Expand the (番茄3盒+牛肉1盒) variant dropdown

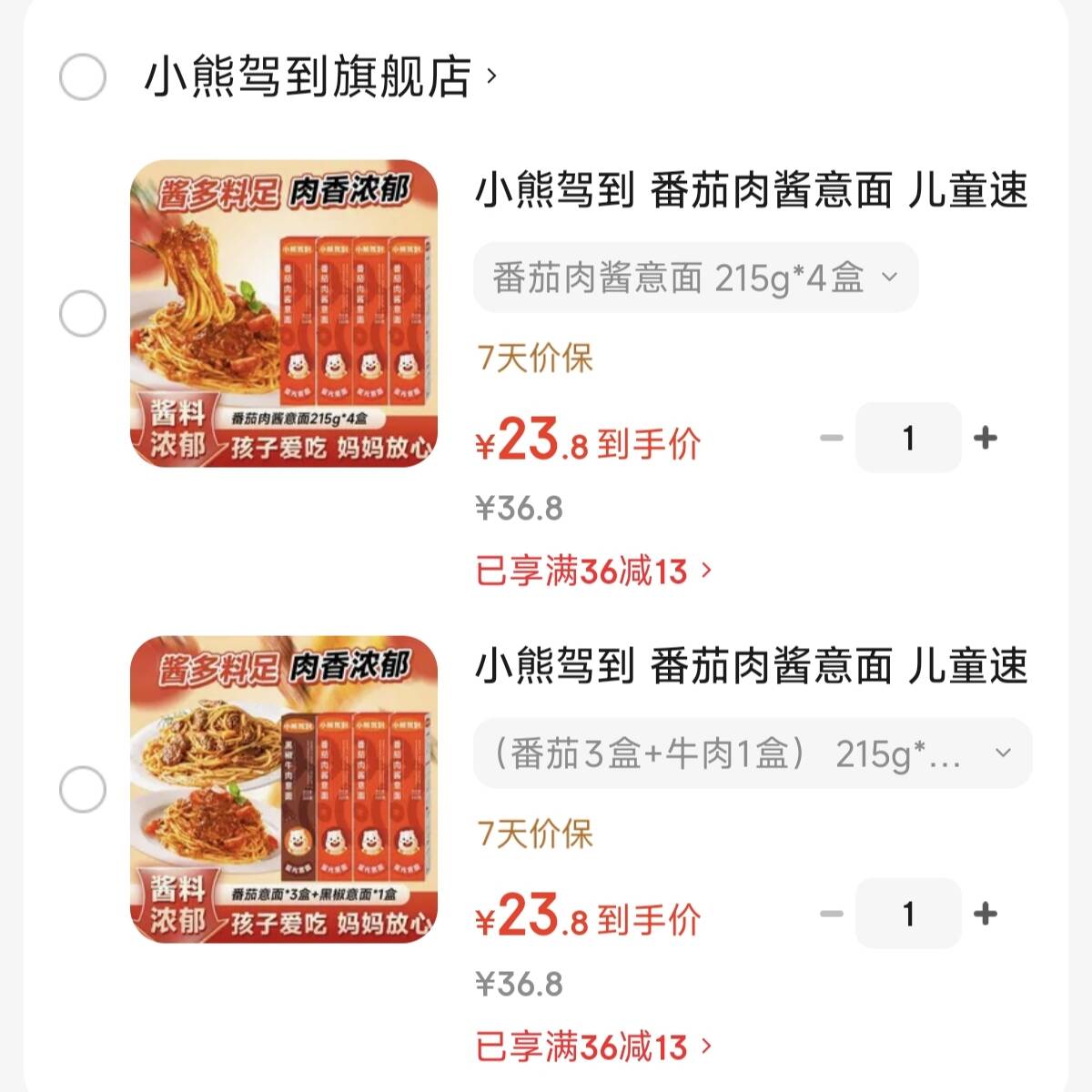click(x=753, y=753)
